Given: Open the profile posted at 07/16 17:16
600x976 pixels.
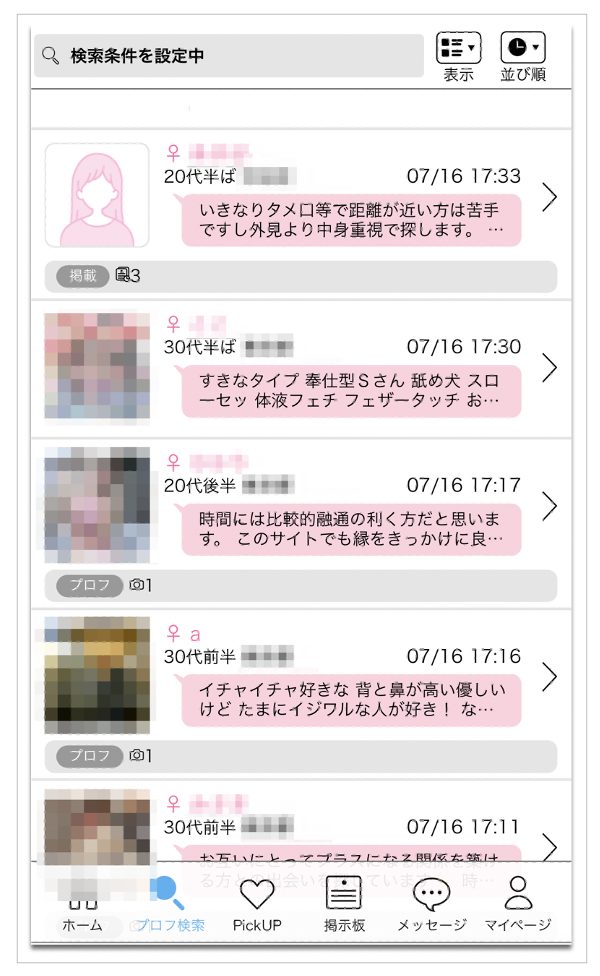Looking at the screenshot, I should [x=548, y=678].
